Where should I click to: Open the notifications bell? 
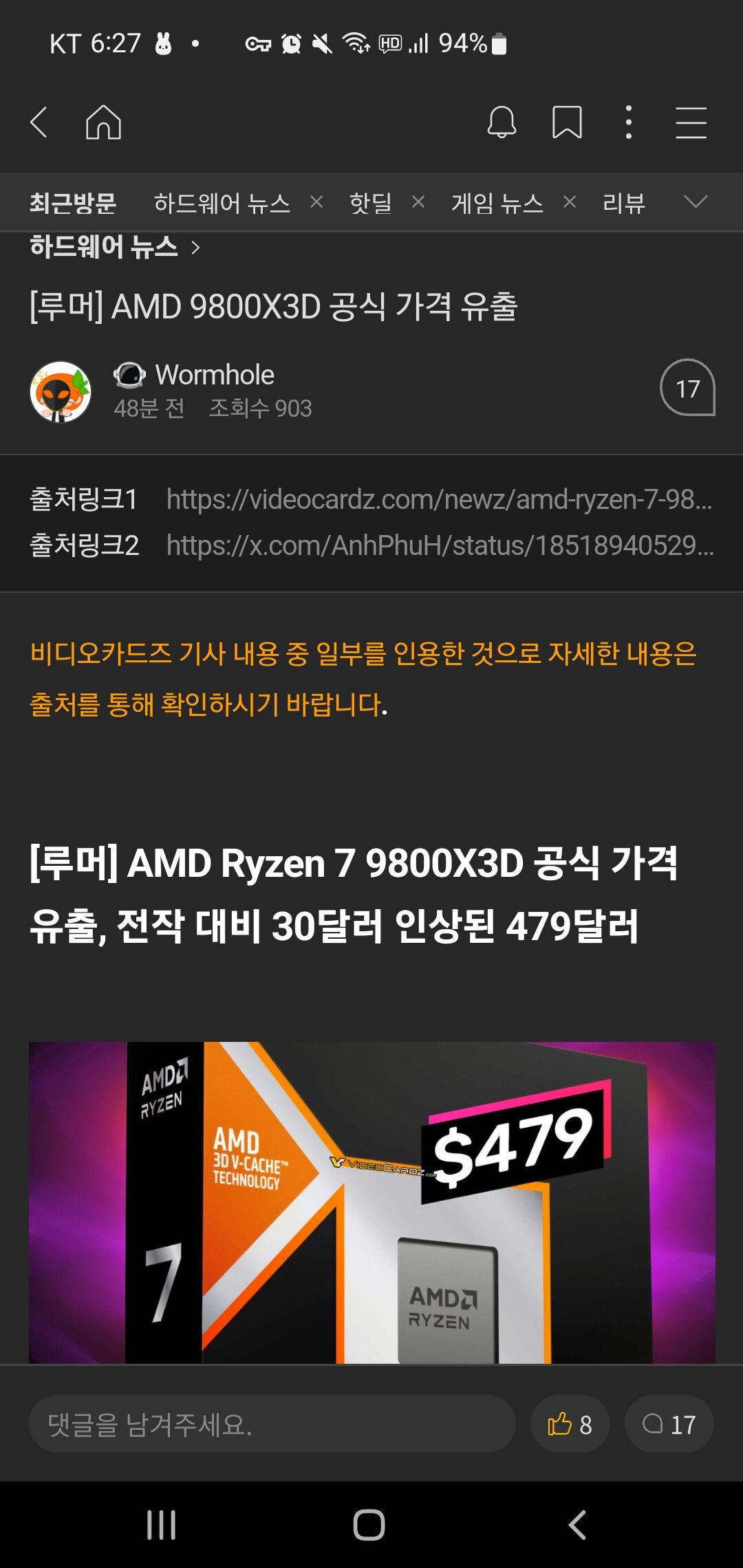tap(502, 122)
